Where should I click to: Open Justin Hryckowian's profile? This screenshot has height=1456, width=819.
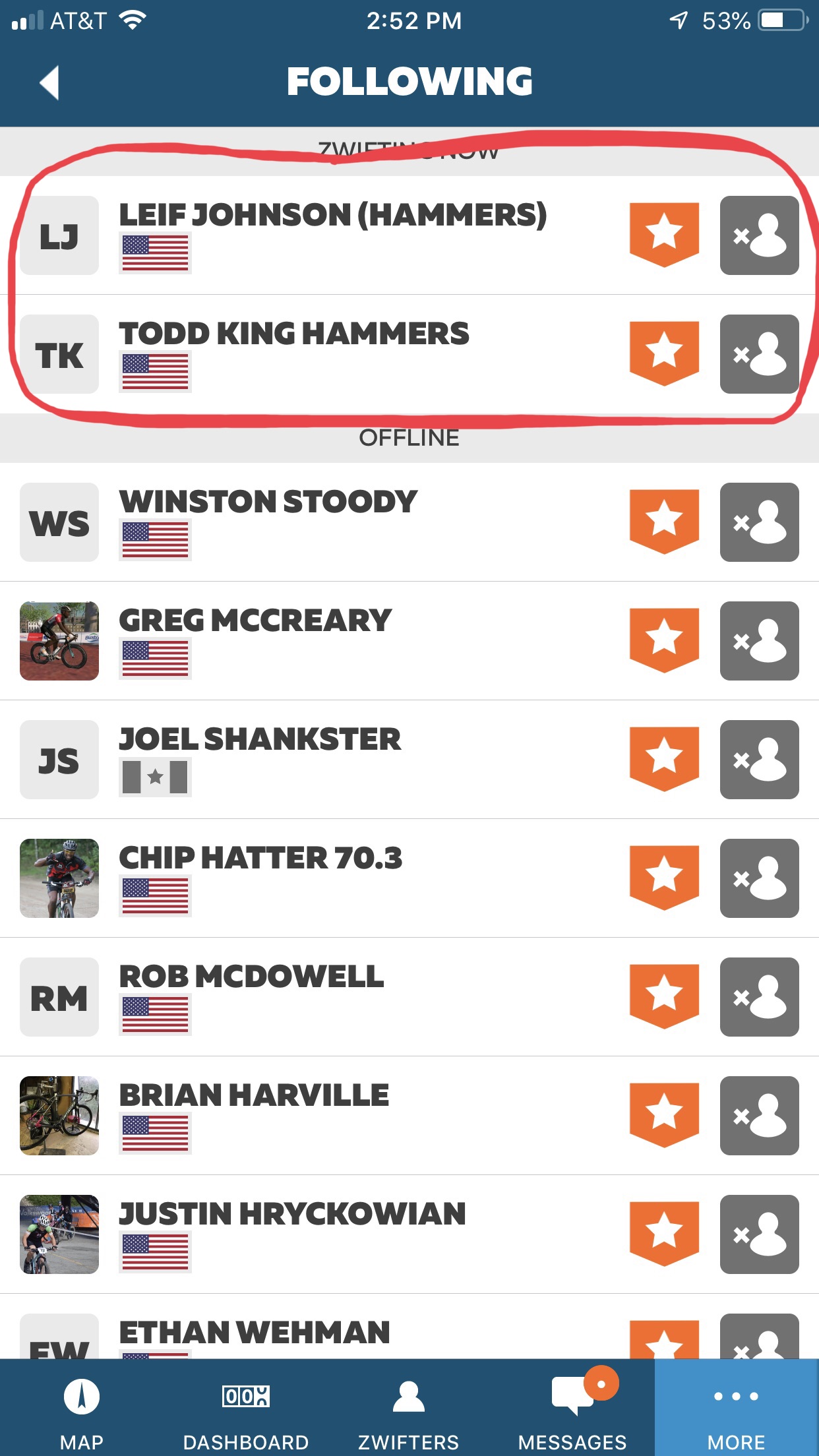[x=292, y=1214]
